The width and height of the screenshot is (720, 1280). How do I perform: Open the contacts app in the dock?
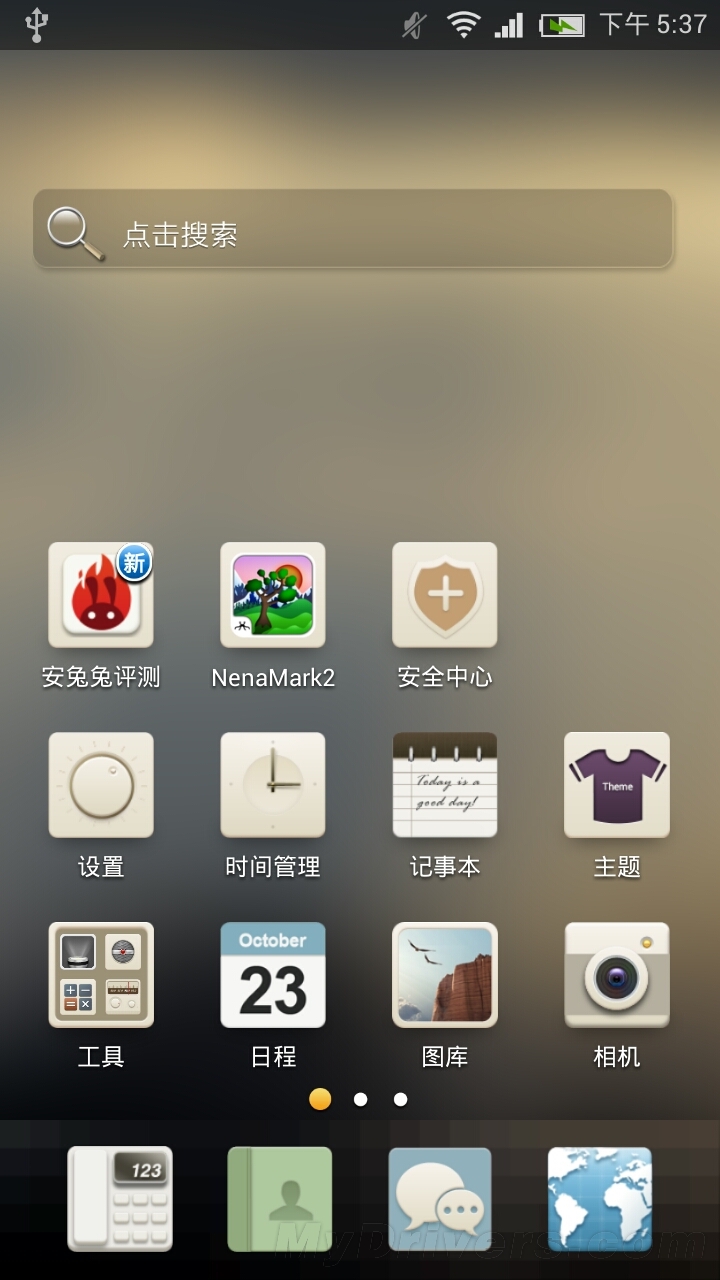tap(280, 1199)
